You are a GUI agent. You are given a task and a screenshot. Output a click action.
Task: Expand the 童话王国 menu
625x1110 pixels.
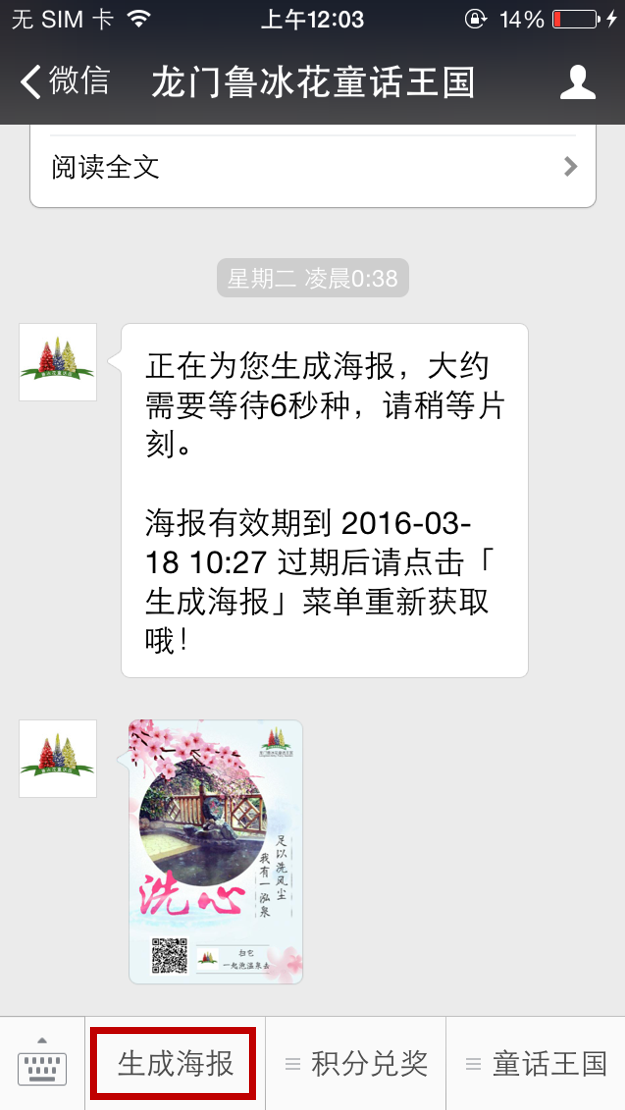536,1064
